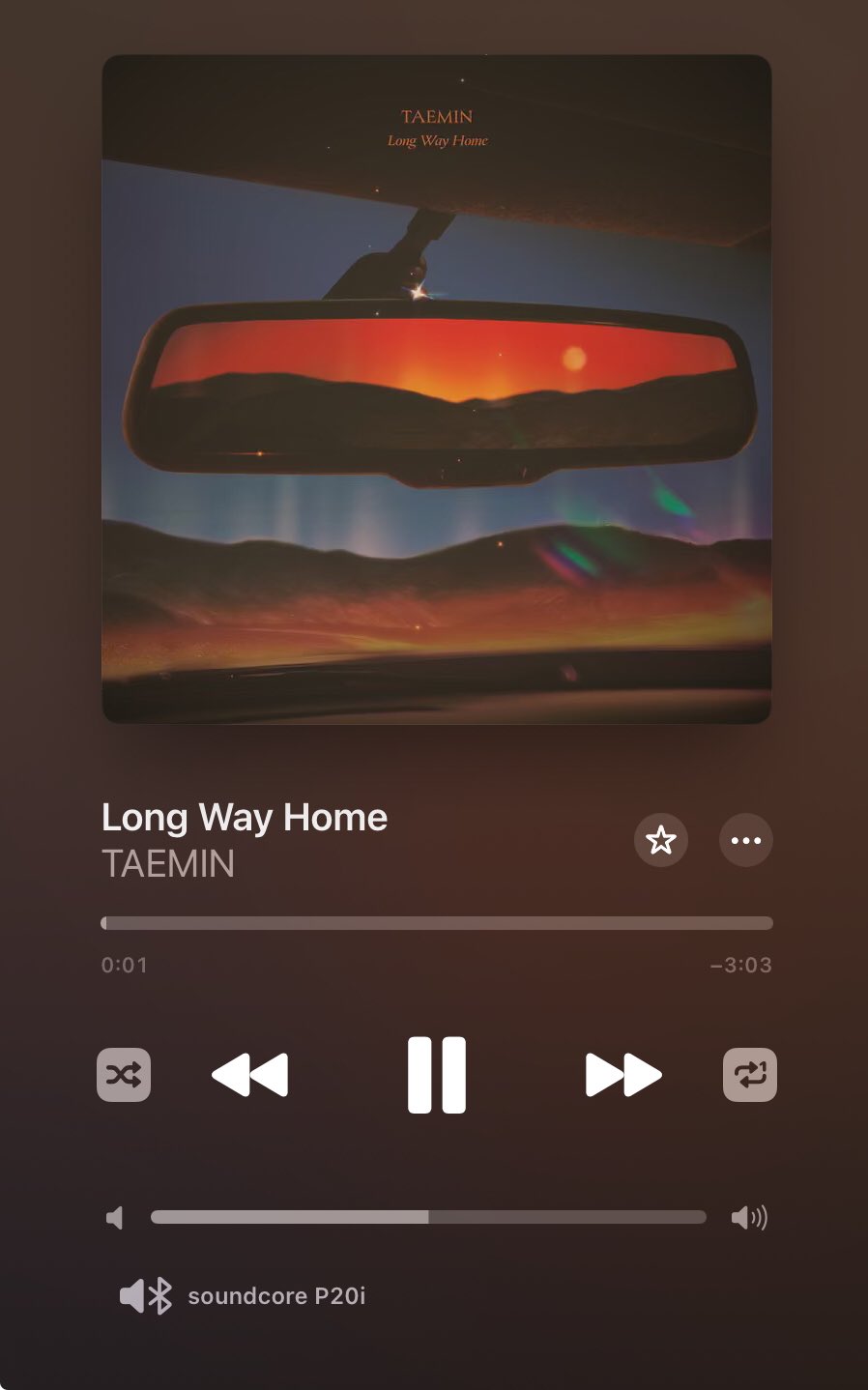This screenshot has height=1390, width=868.
Task: Maximize volume via the loud speaker icon
Action: (x=749, y=1218)
